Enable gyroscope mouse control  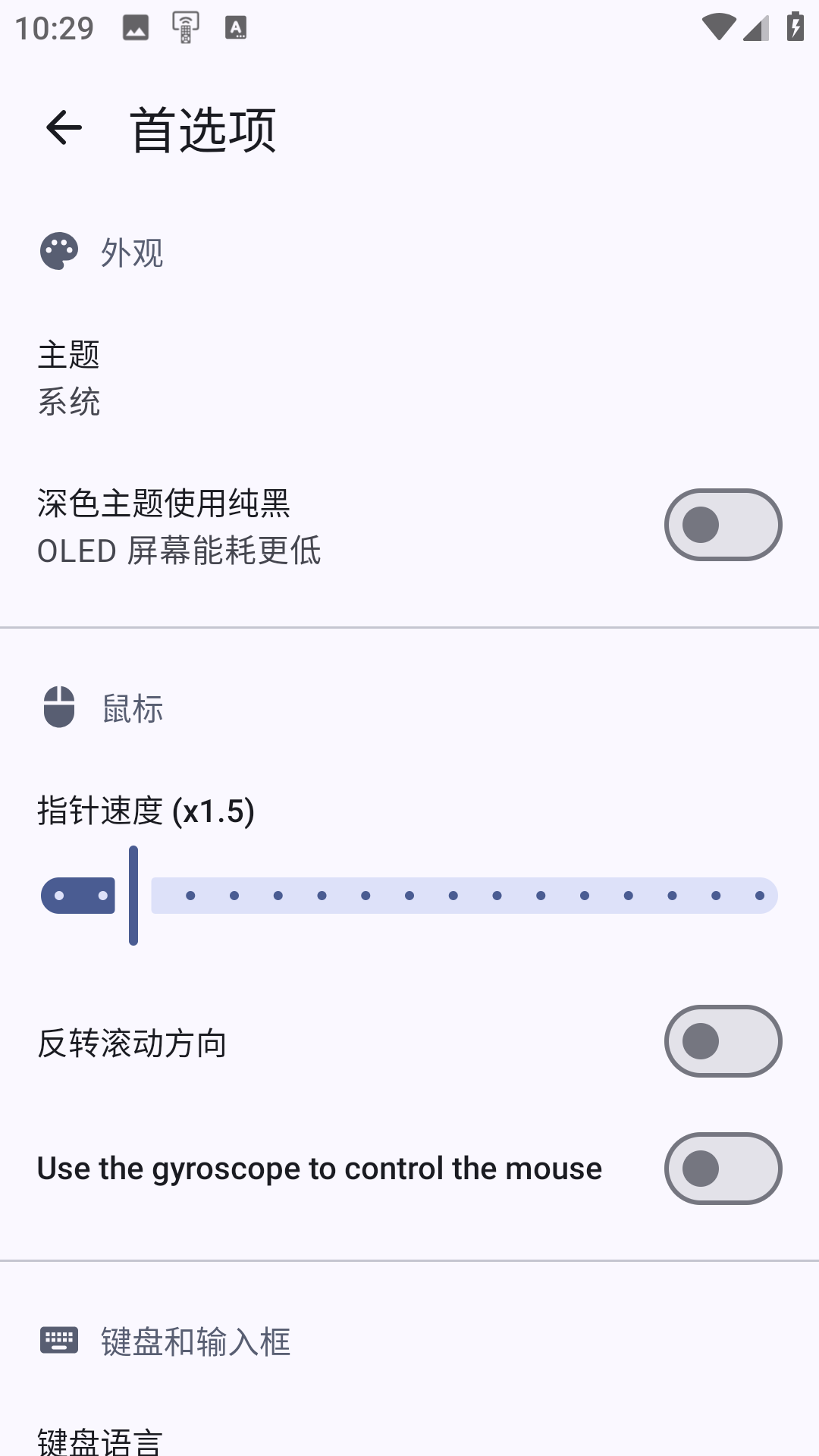click(723, 1169)
